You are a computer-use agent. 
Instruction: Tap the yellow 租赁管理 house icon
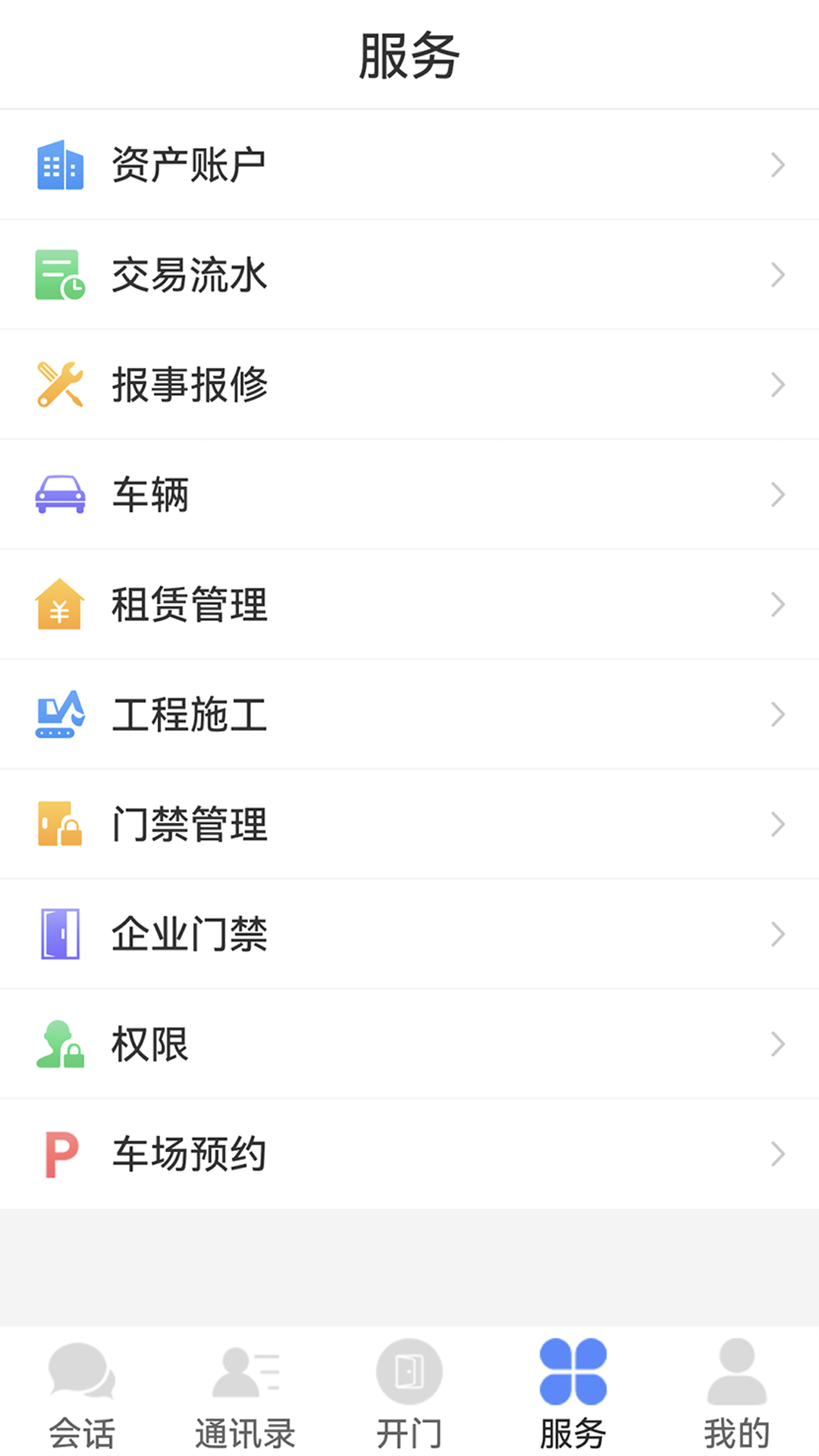pyautogui.click(x=60, y=604)
